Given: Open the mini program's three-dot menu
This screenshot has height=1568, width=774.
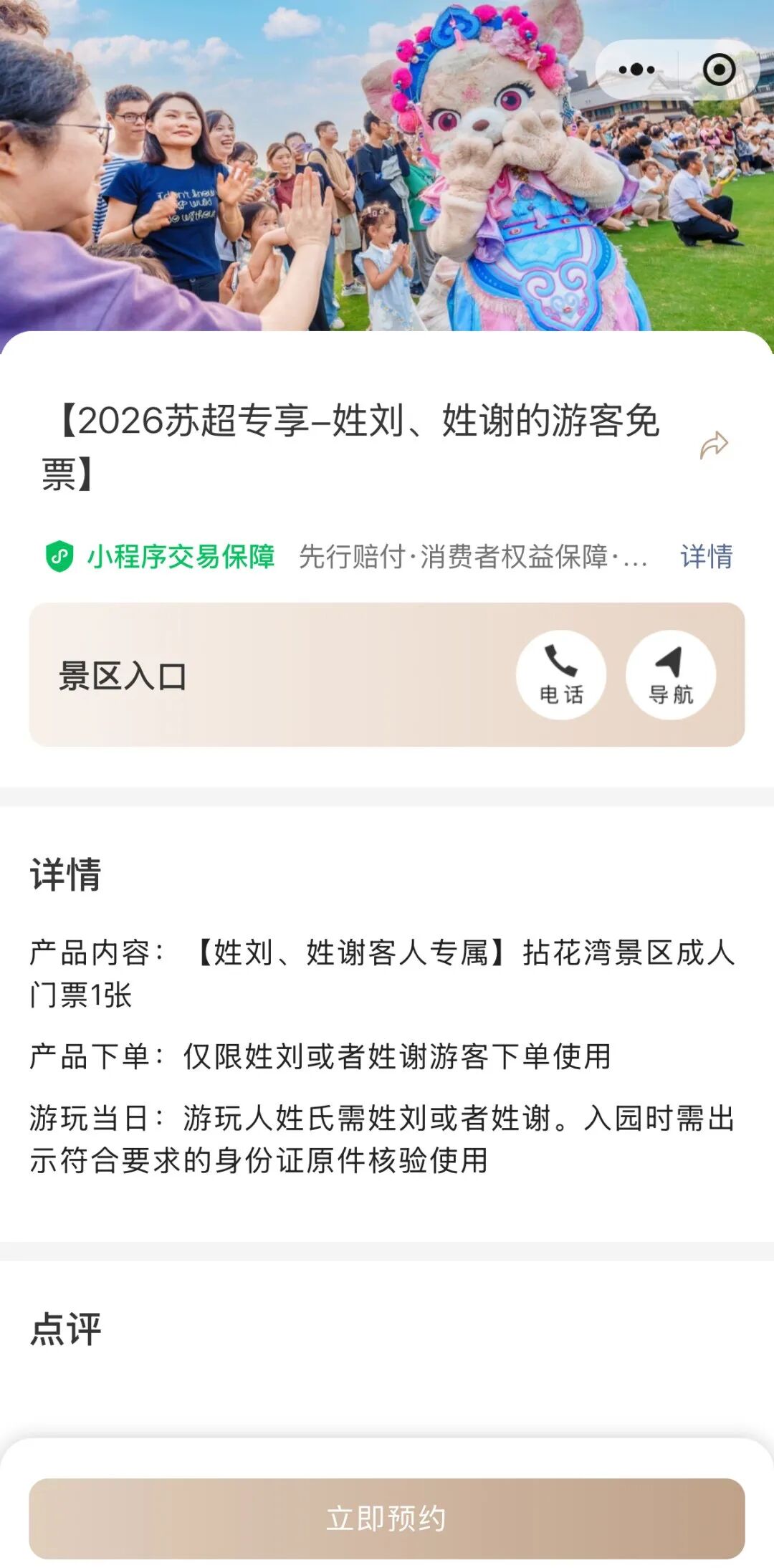Looking at the screenshot, I should tap(636, 70).
